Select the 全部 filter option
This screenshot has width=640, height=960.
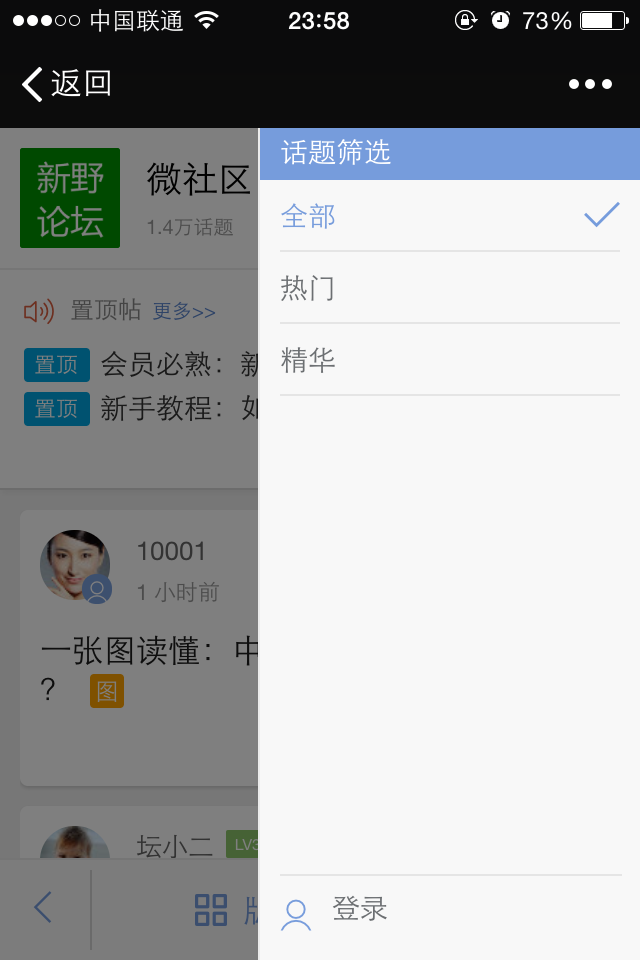[449, 215]
